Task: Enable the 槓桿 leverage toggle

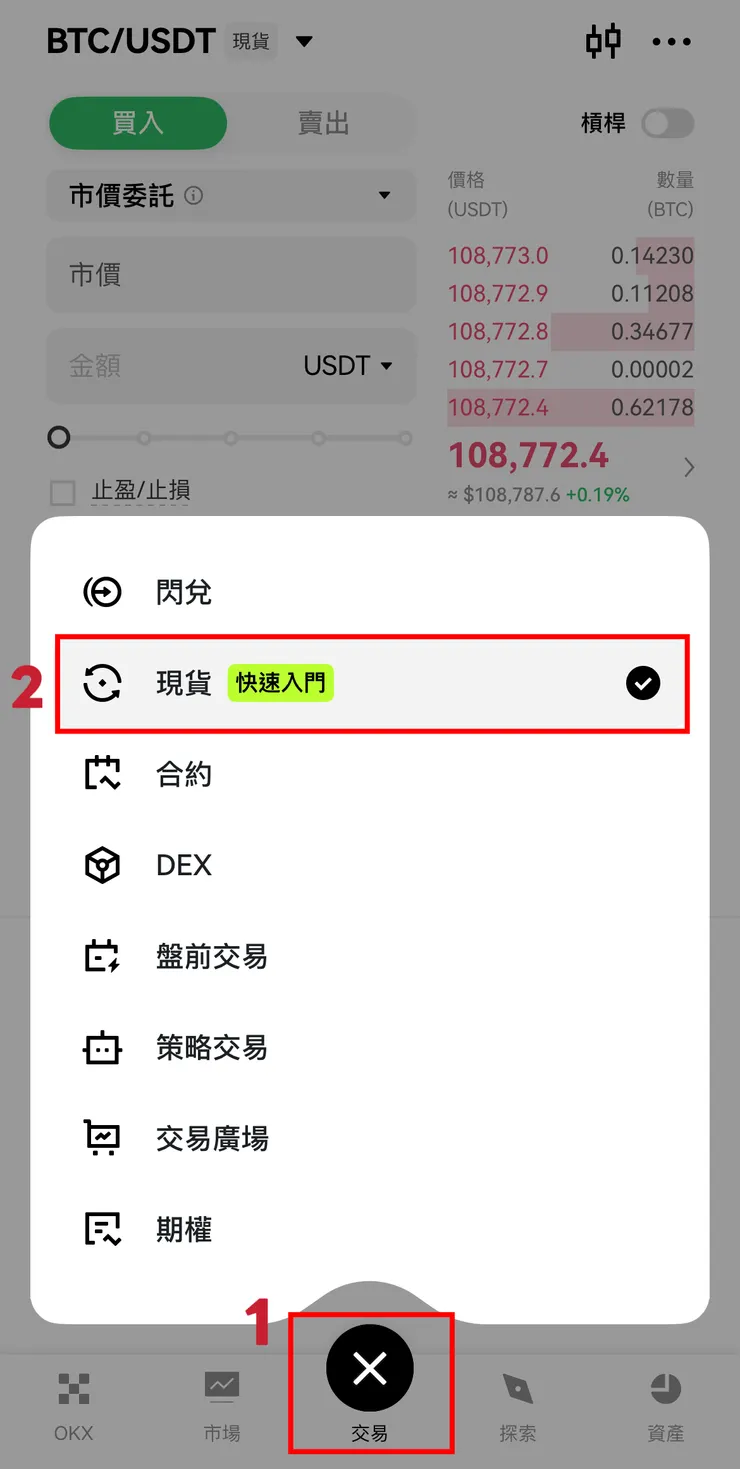Action: tap(667, 123)
